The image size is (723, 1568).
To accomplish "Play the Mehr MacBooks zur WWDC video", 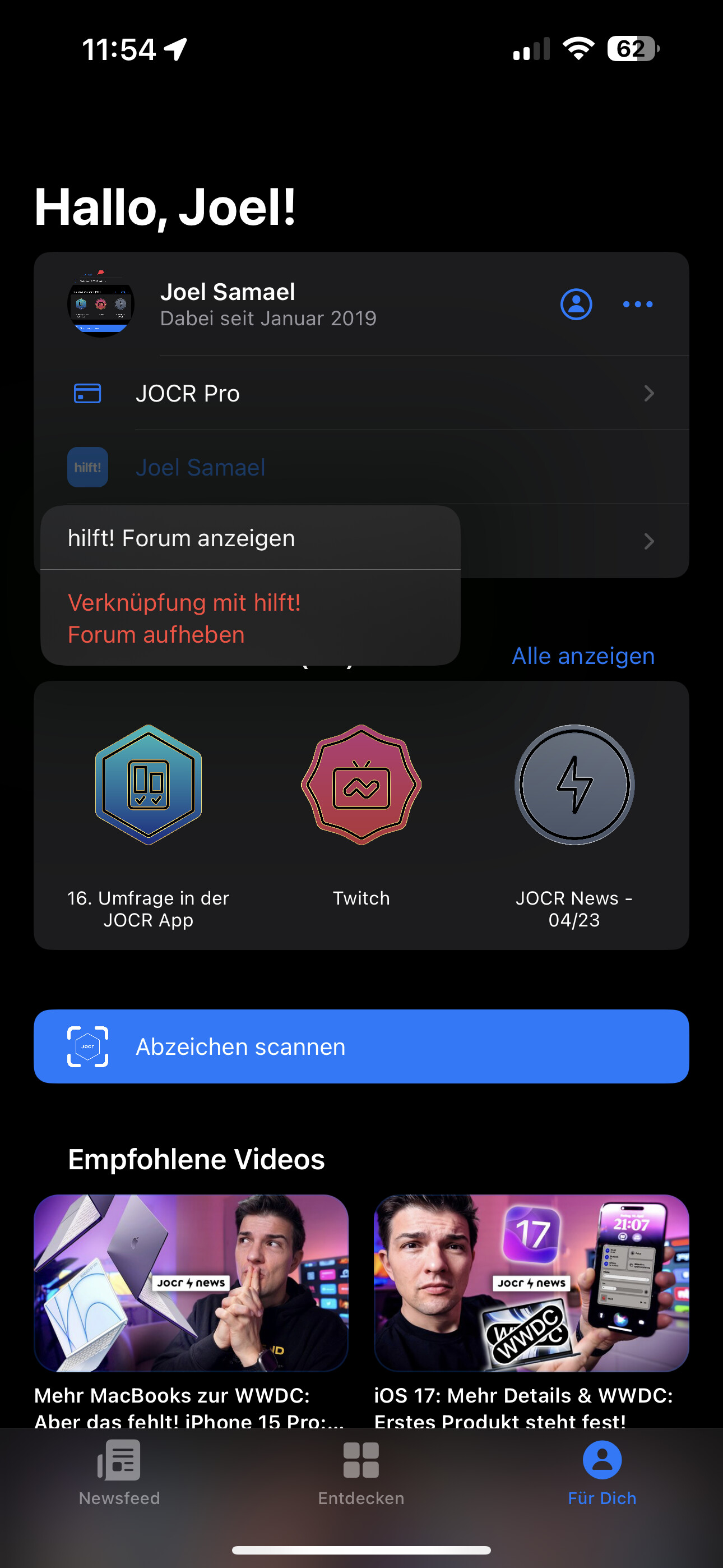I will point(191,1283).
